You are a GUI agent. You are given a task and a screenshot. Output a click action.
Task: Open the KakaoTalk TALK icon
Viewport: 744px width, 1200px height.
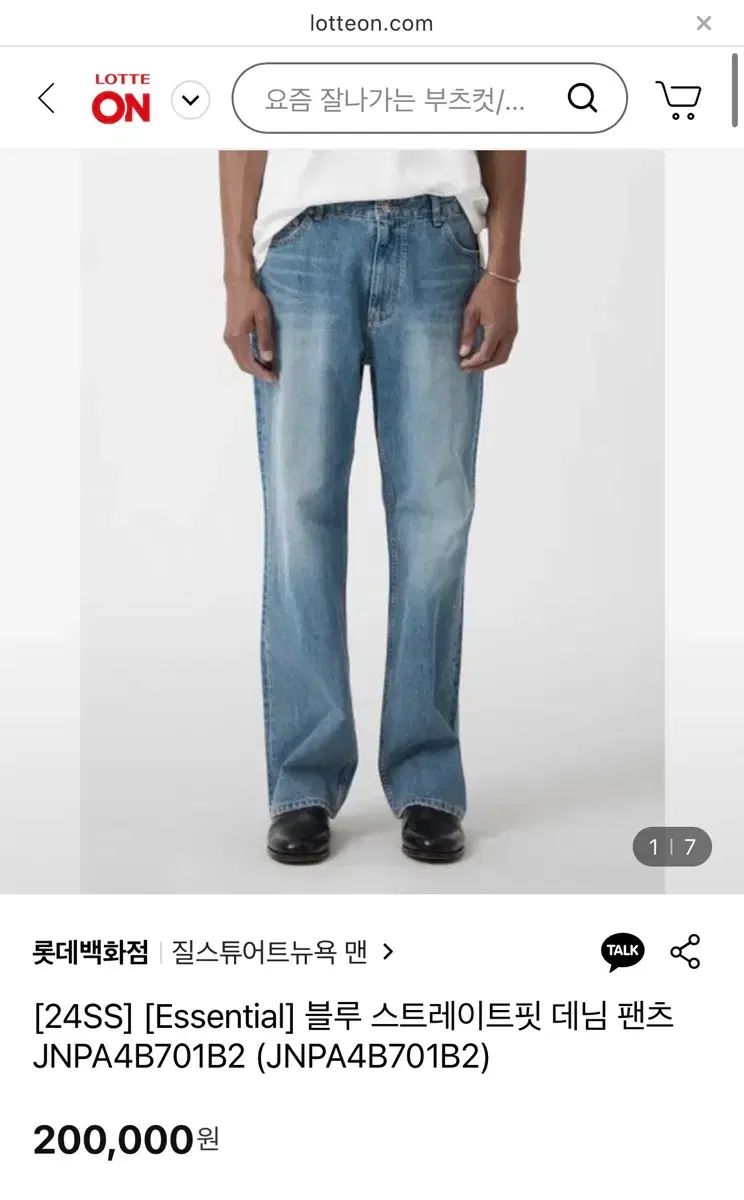coord(622,952)
